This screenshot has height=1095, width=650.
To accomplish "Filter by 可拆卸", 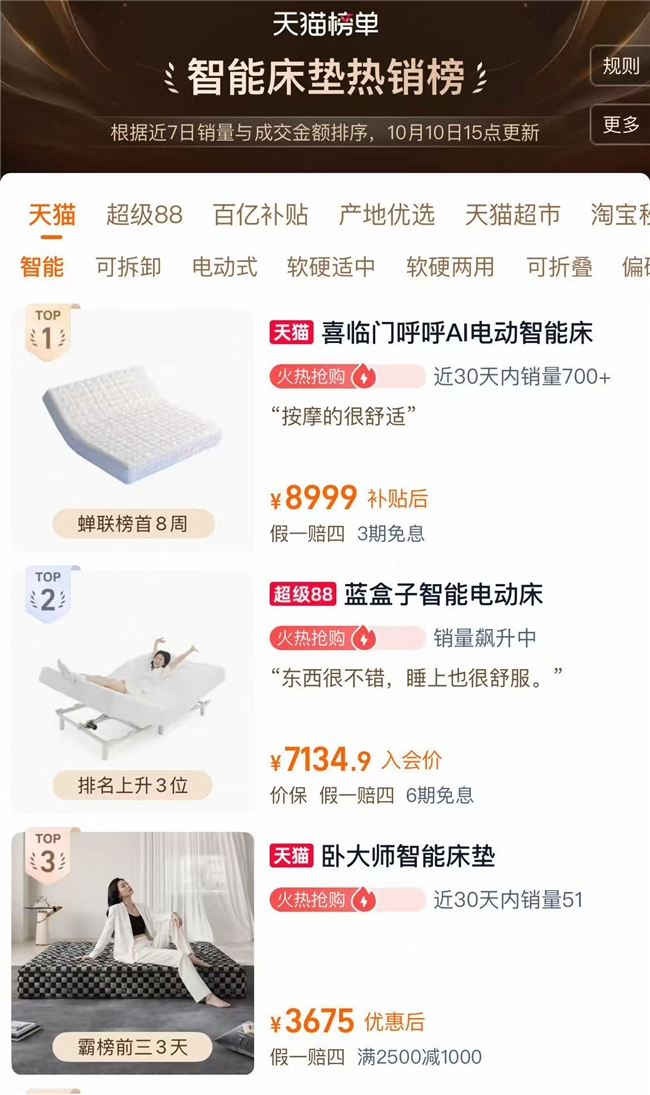I will pyautogui.click(x=128, y=267).
